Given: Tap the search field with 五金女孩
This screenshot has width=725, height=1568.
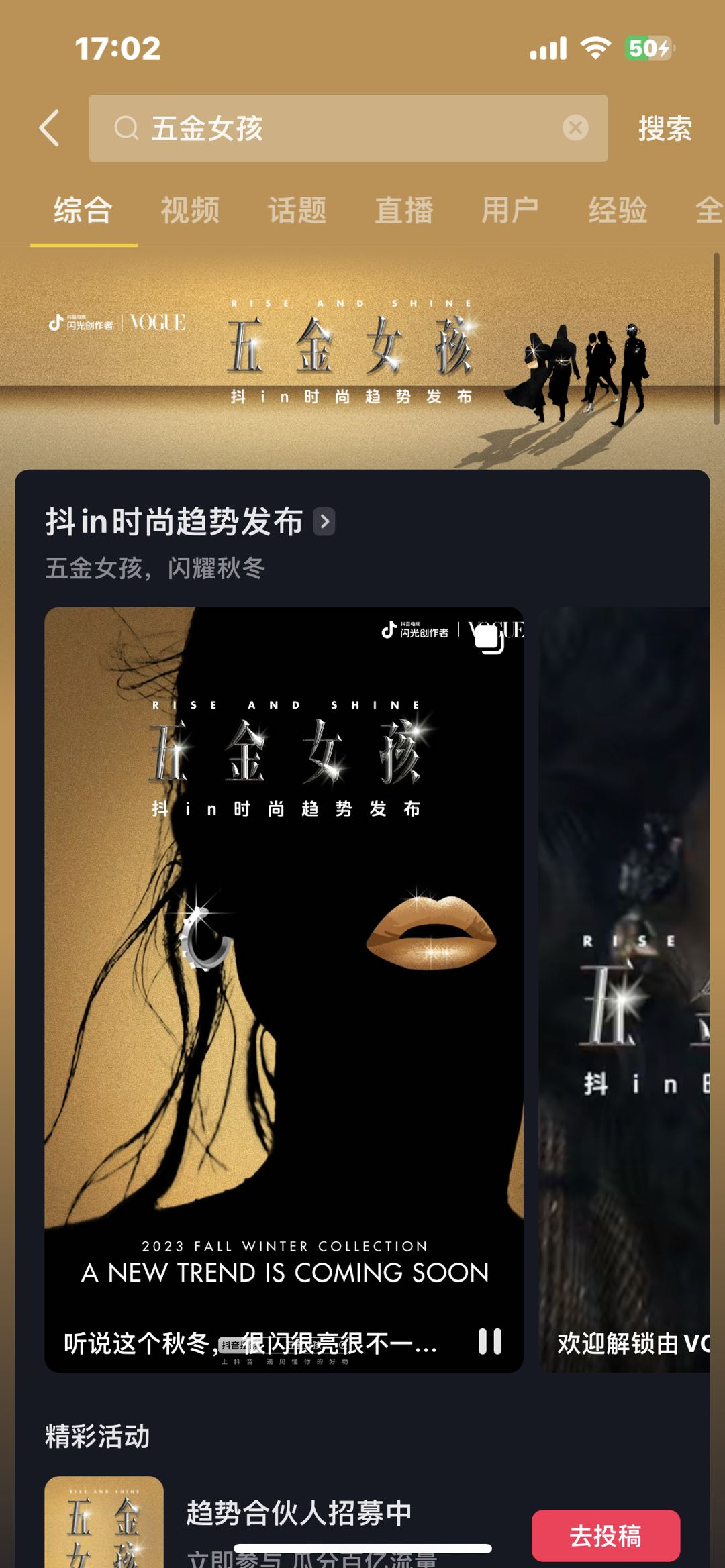Looking at the screenshot, I should point(336,127).
